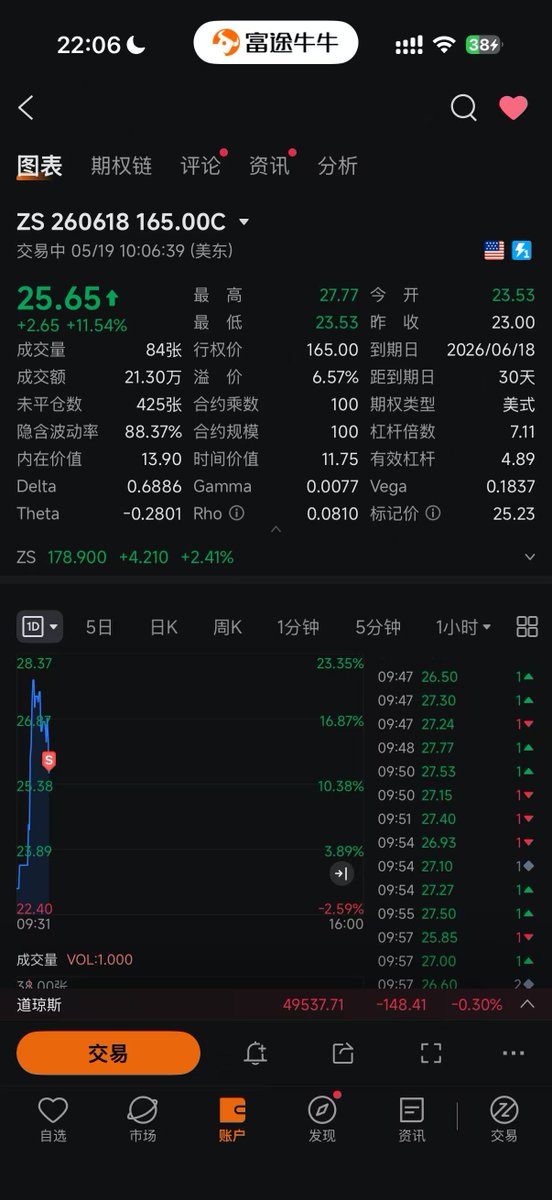552x1200 pixels.
Task: Open the 1D chart period dropdown
Action: pyautogui.click(x=40, y=627)
